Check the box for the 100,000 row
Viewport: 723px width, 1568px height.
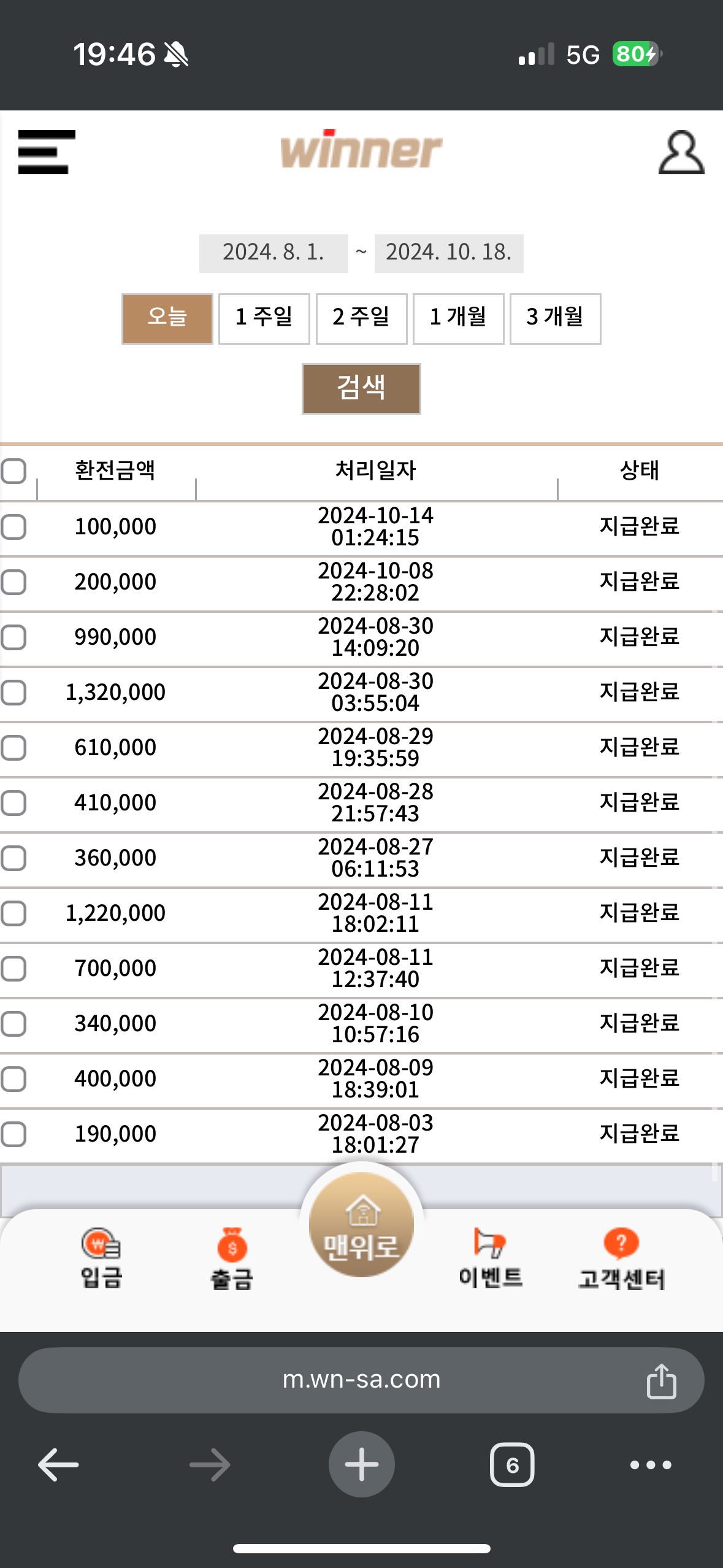coord(13,526)
